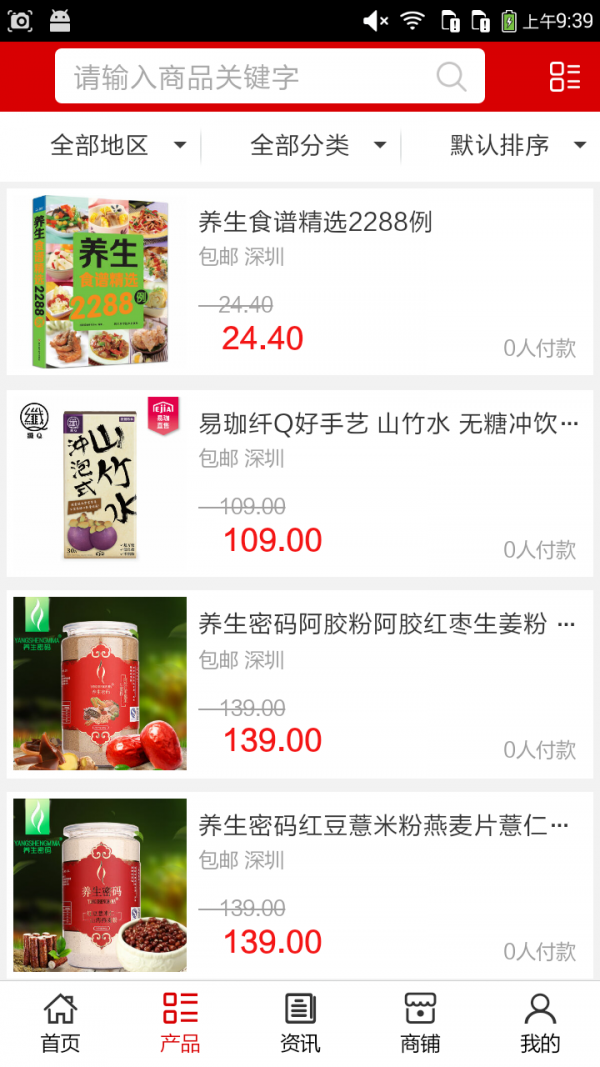The image size is (600, 1067).
Task: Expand the 全部分类 category dropdown
Action: 318,146
